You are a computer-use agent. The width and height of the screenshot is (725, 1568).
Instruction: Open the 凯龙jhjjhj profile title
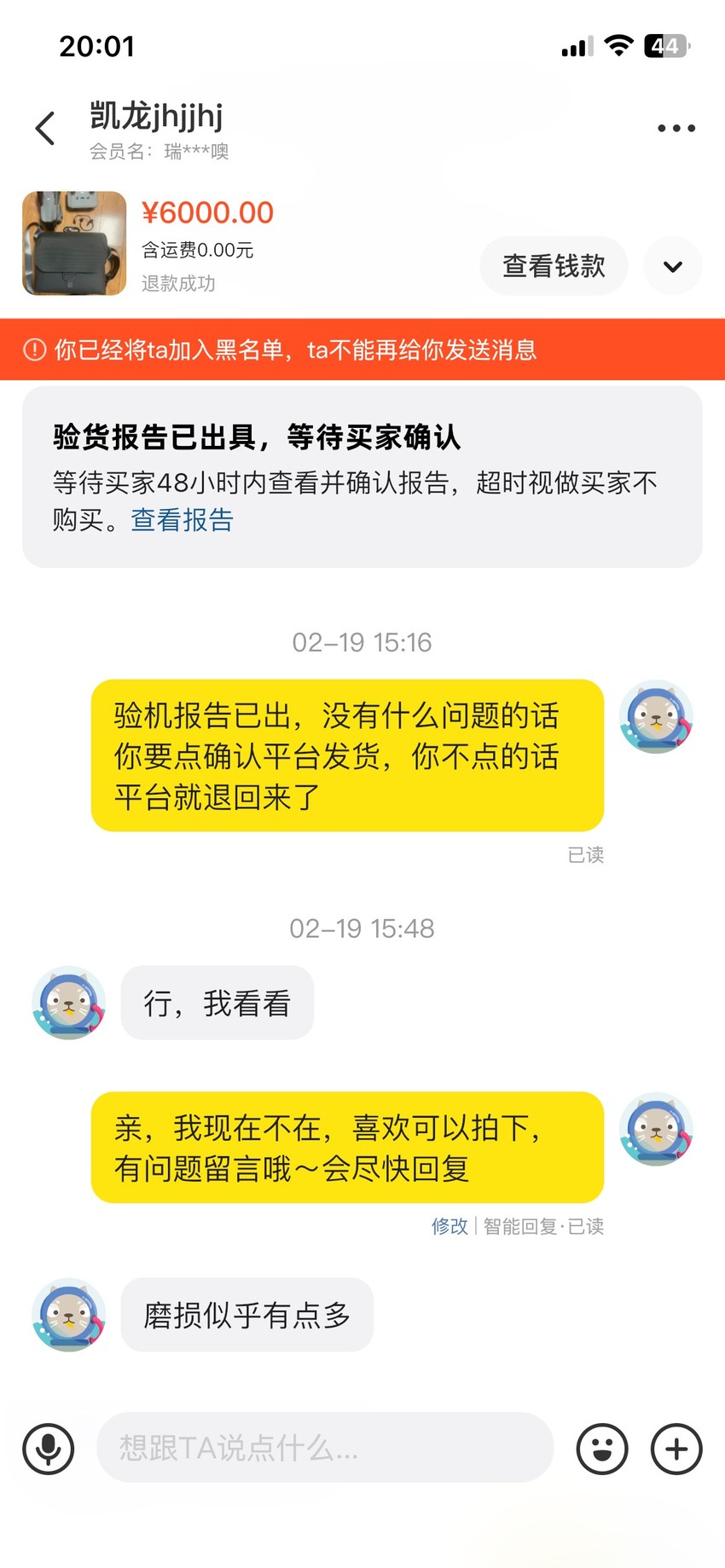[156, 115]
